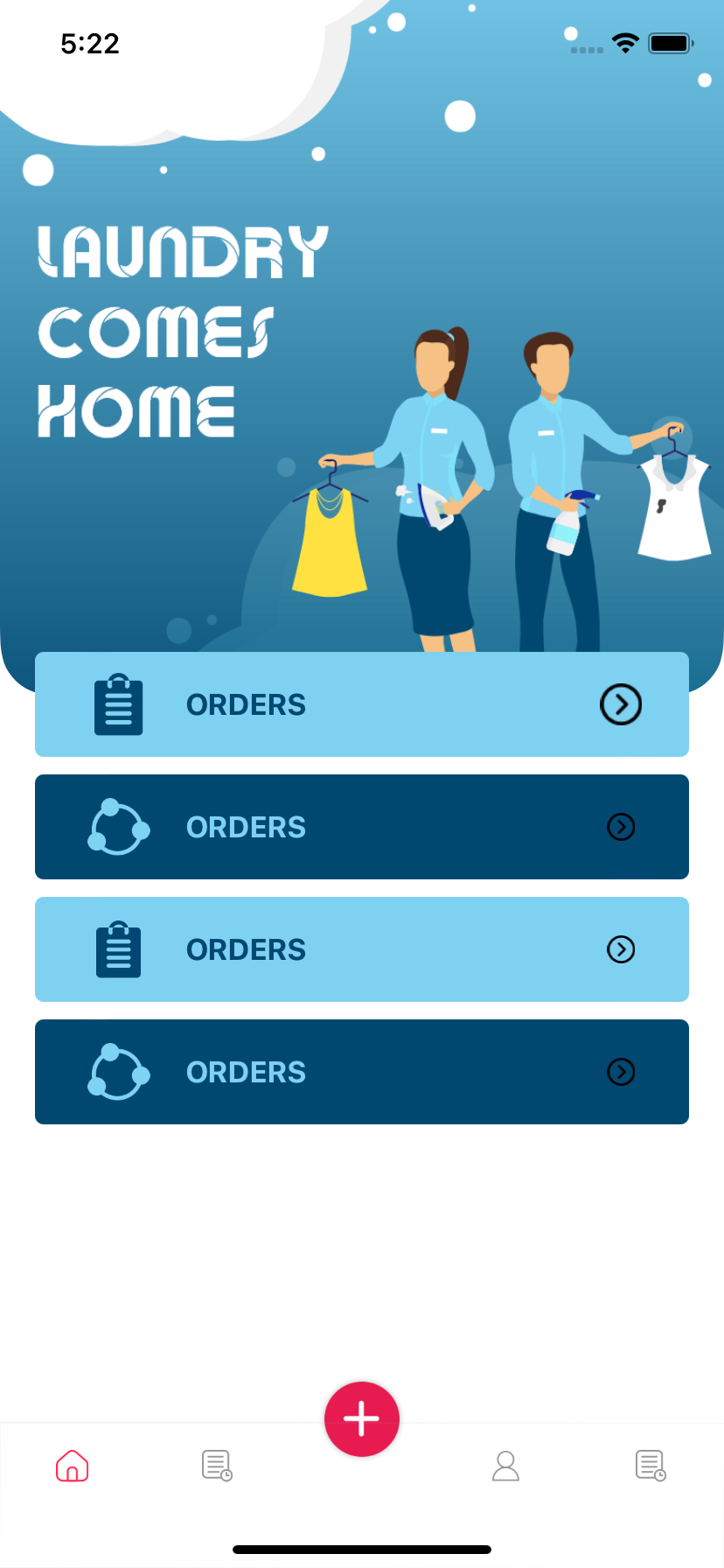Open the order history tab beside Profile
The height and width of the screenshot is (1568, 724).
click(x=651, y=1466)
